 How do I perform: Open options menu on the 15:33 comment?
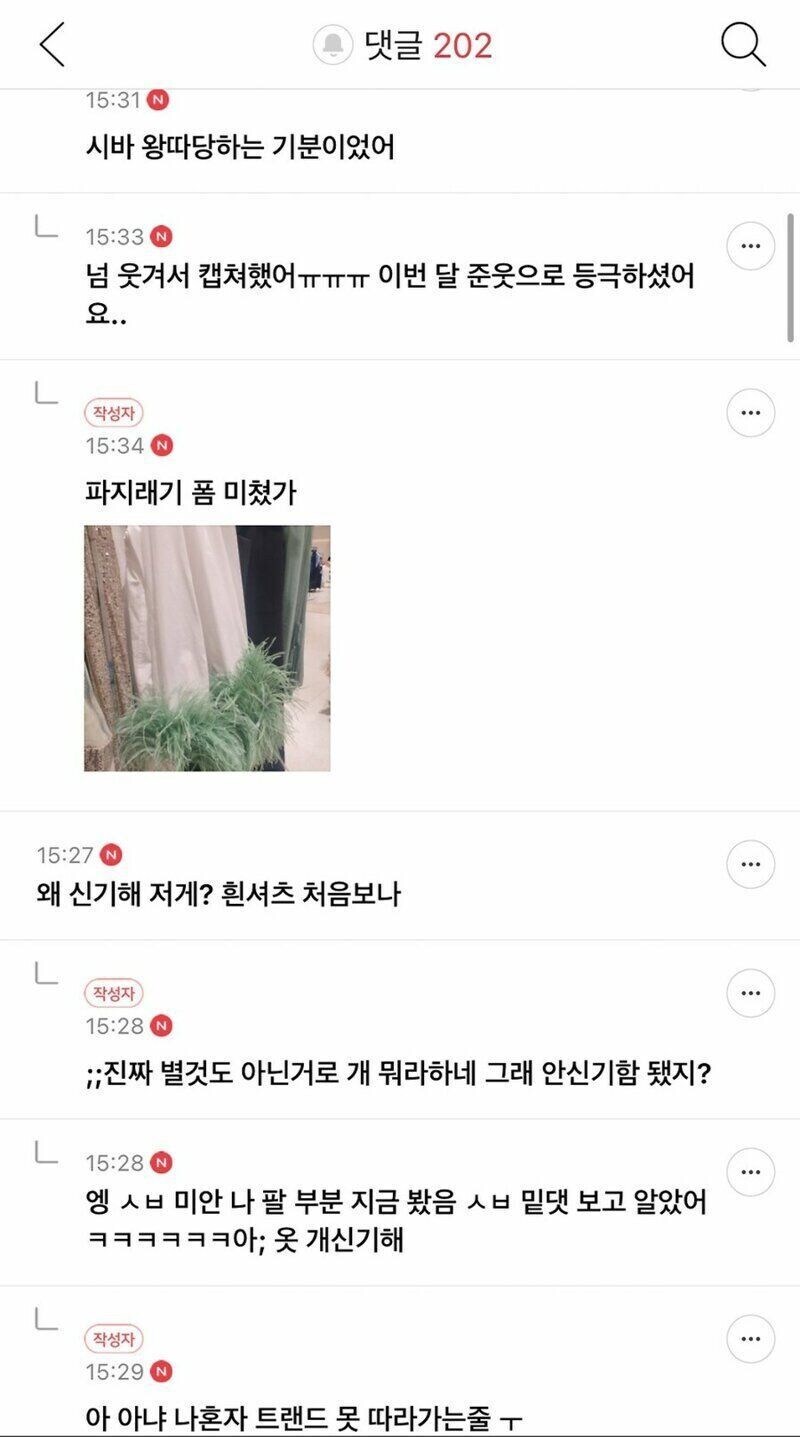pyautogui.click(x=749, y=247)
